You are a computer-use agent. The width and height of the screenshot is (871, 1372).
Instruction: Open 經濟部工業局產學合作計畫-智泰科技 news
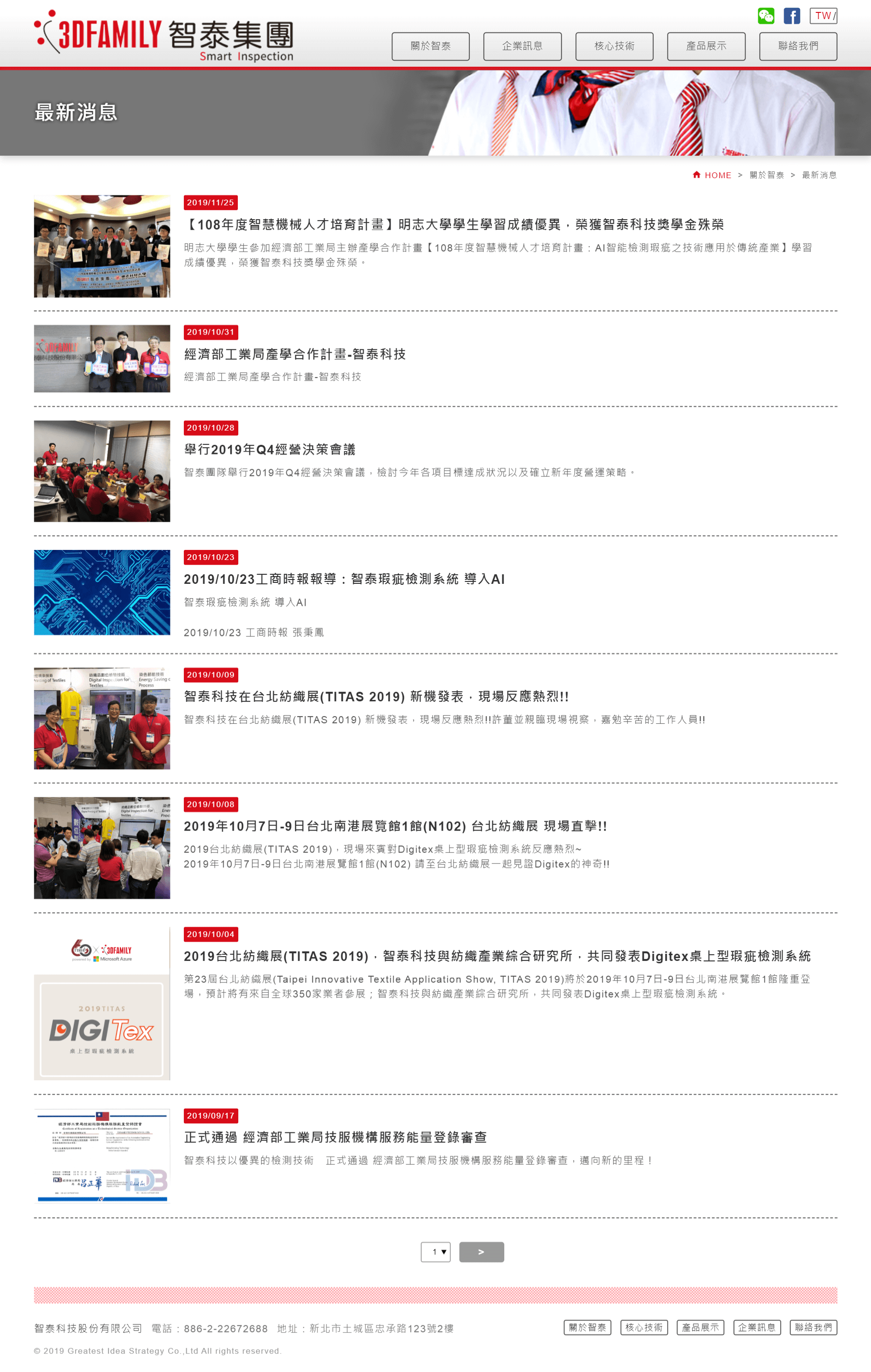[295, 354]
